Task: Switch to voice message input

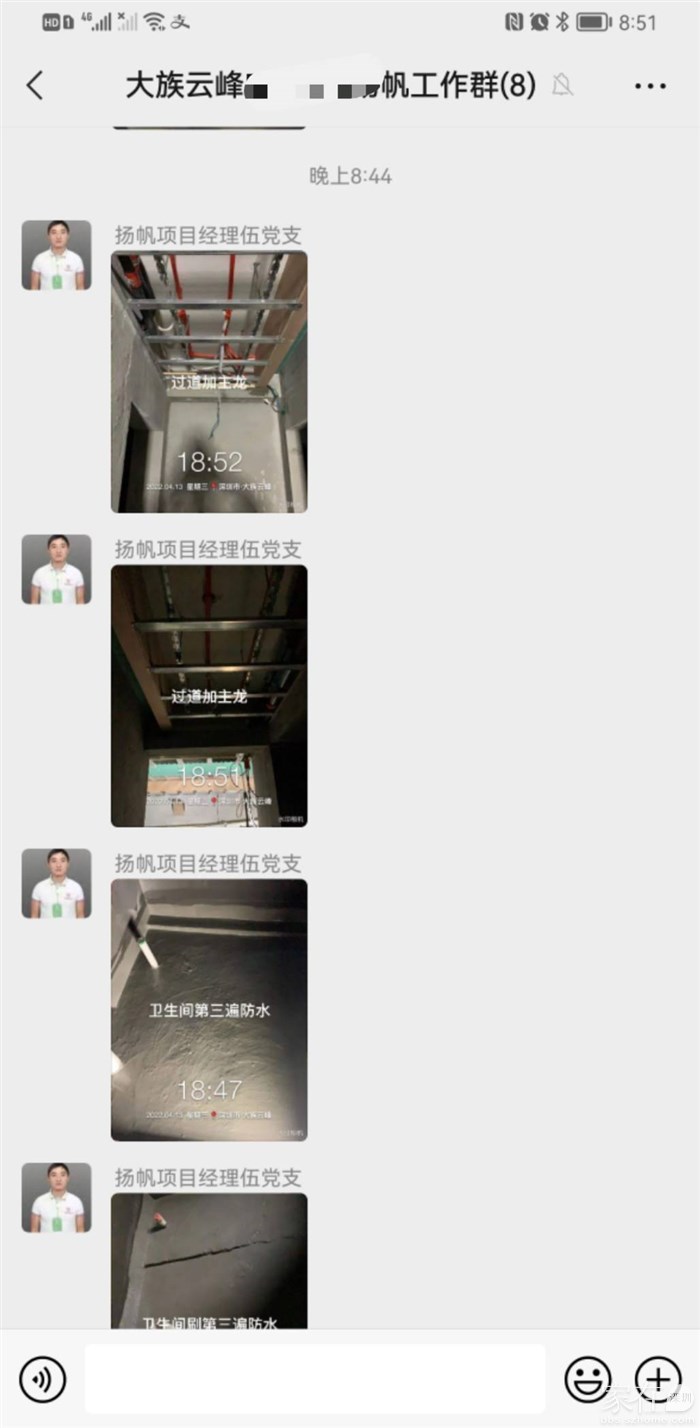Action: [42, 1379]
